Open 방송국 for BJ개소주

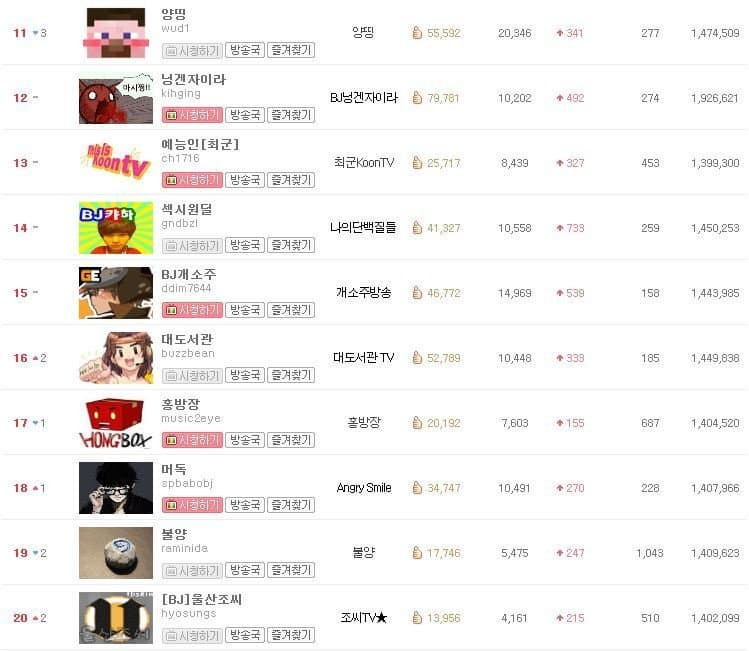pos(245,310)
